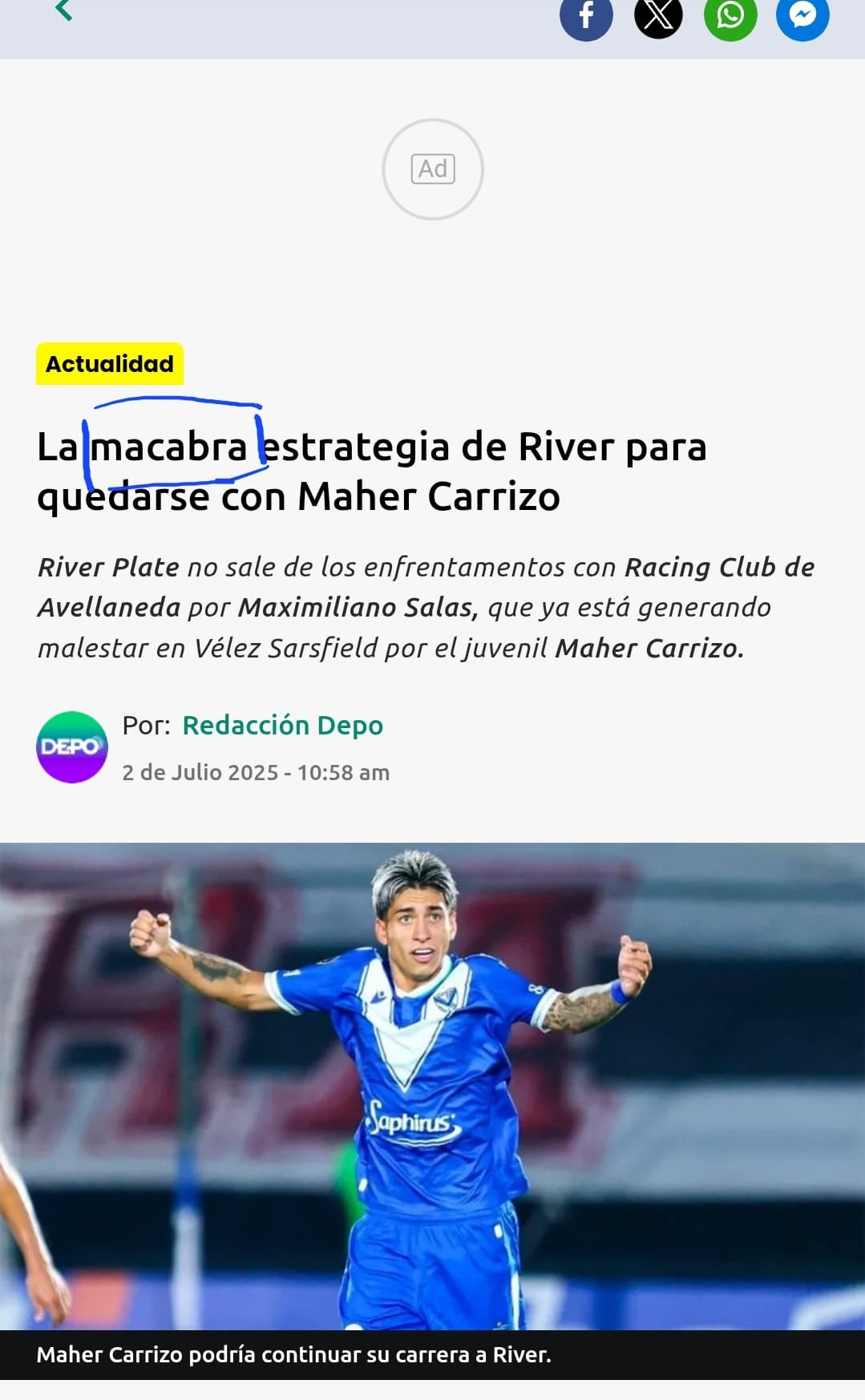Share the article on X
865x1400 pixels.
[x=658, y=14]
